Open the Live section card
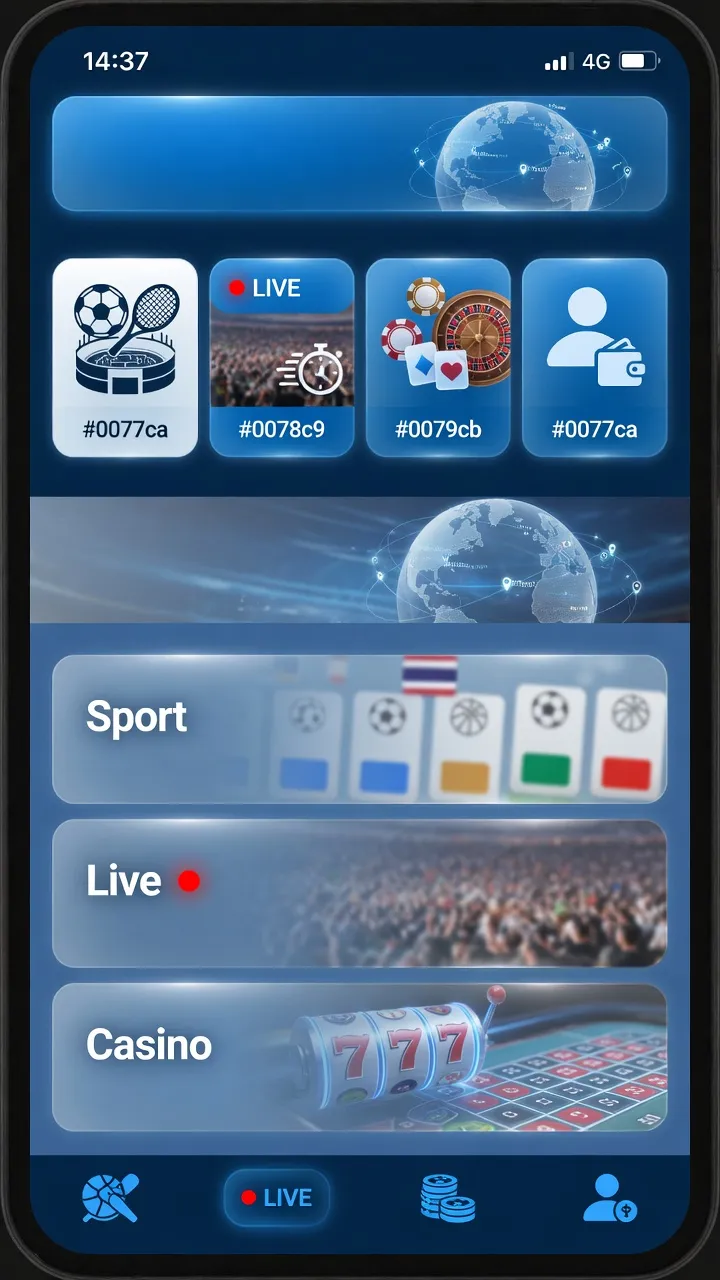Screen dimensions: 720x1280 point(360,893)
